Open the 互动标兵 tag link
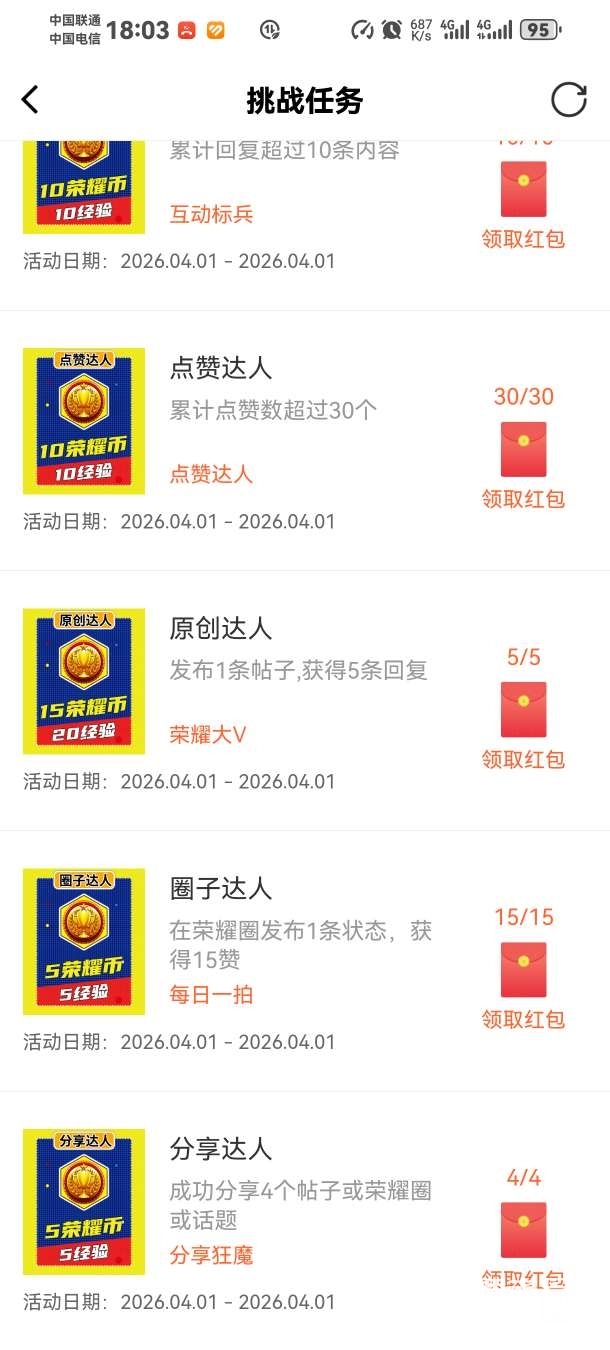 (211, 214)
